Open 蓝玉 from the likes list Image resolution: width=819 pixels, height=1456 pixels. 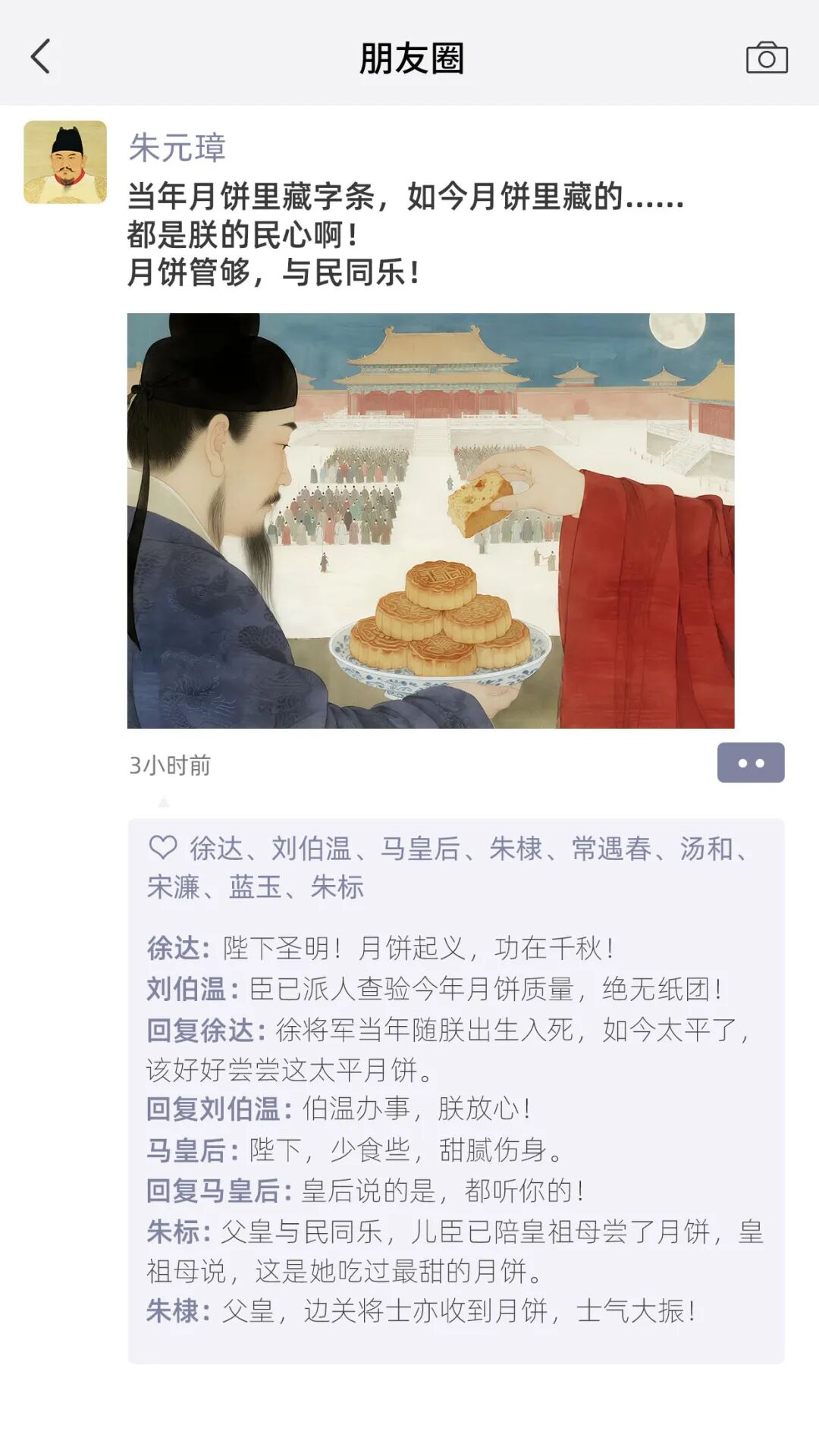coord(256,887)
